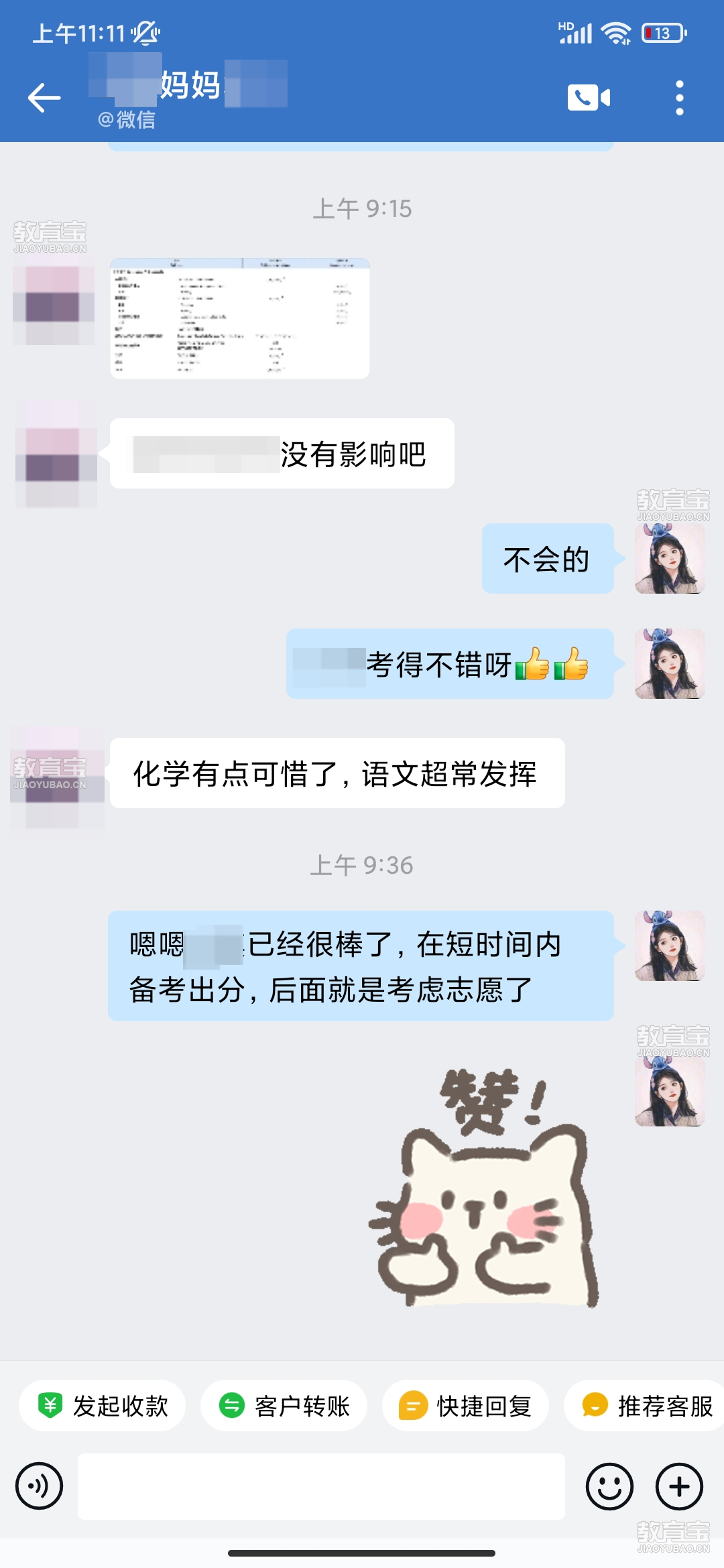Switch to voice message input
Image resolution: width=724 pixels, height=1568 pixels.
pyautogui.click(x=40, y=1486)
